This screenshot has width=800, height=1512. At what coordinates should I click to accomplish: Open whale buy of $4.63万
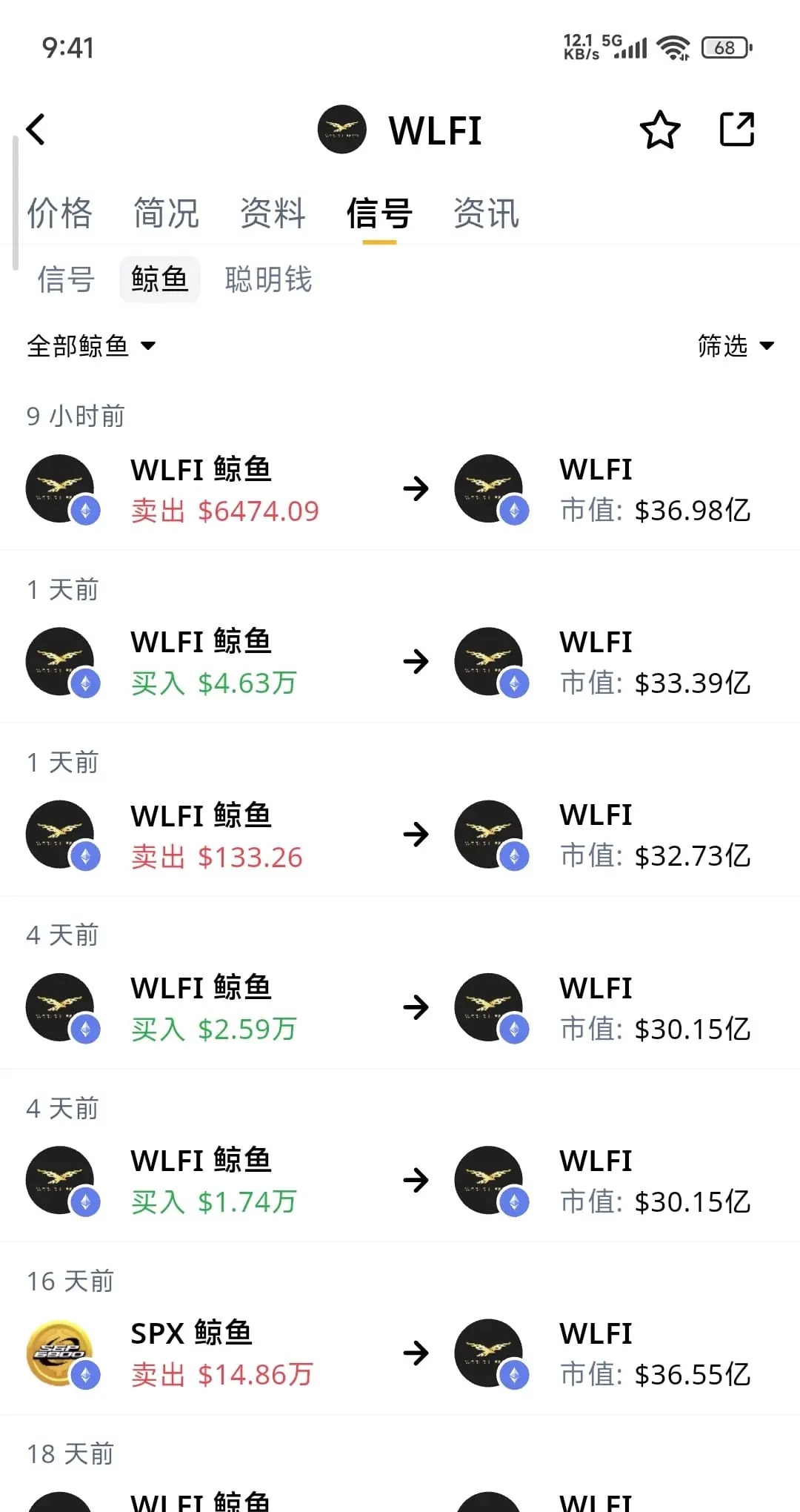coord(400,662)
